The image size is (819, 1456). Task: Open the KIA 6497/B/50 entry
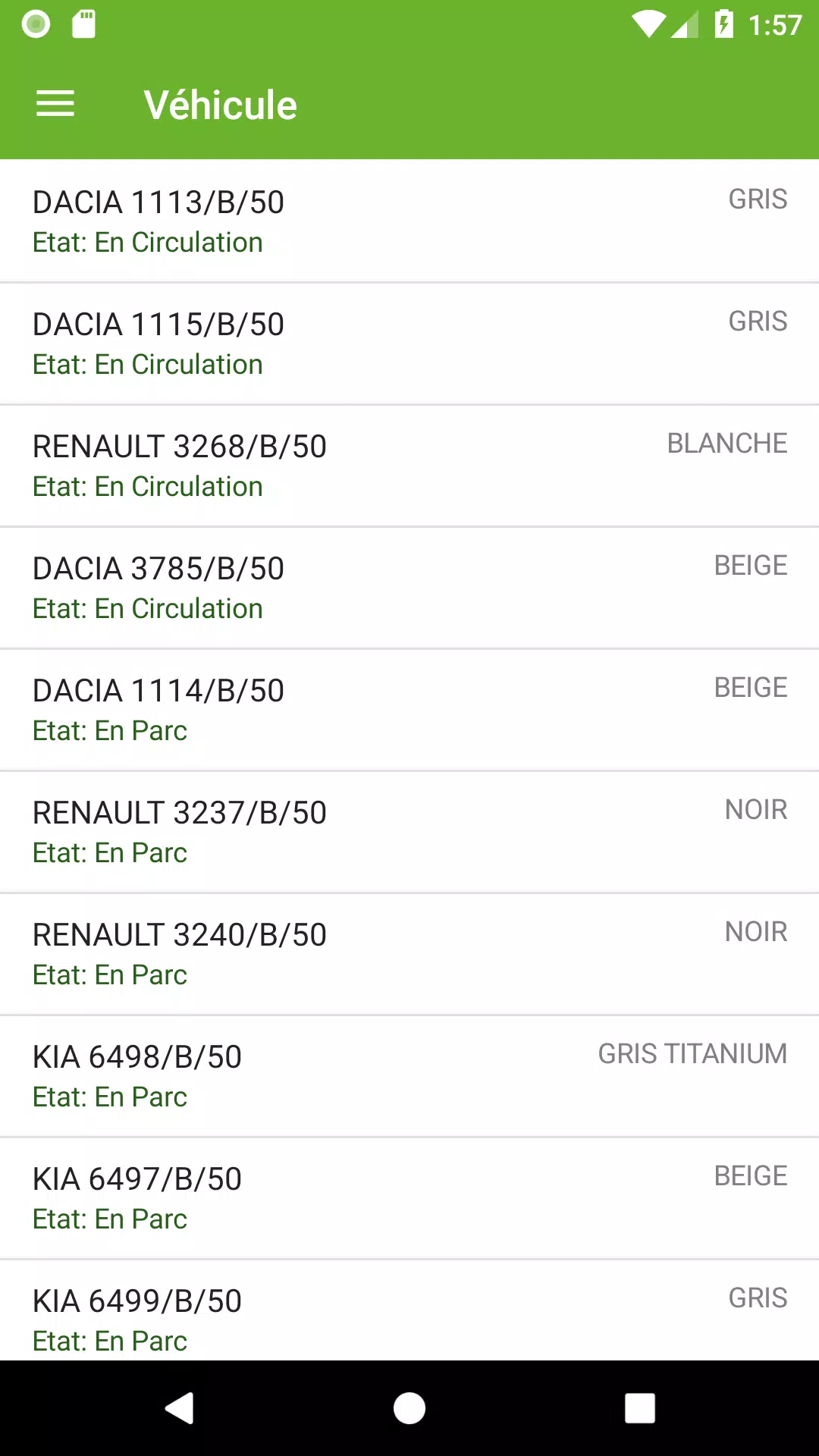409,1198
